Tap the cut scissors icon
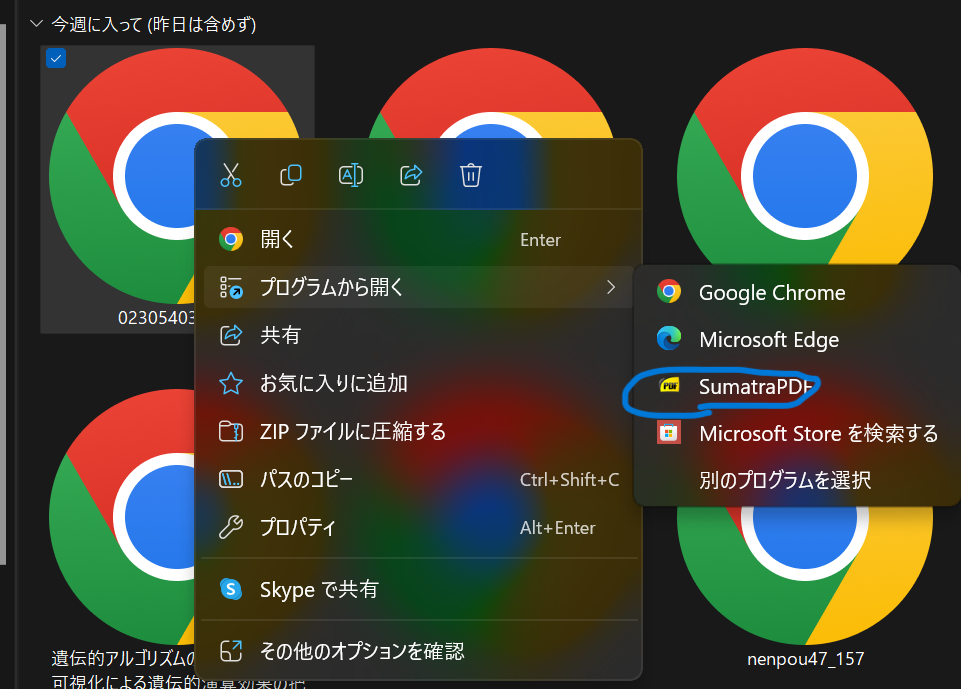The image size is (961, 689). pos(231,175)
